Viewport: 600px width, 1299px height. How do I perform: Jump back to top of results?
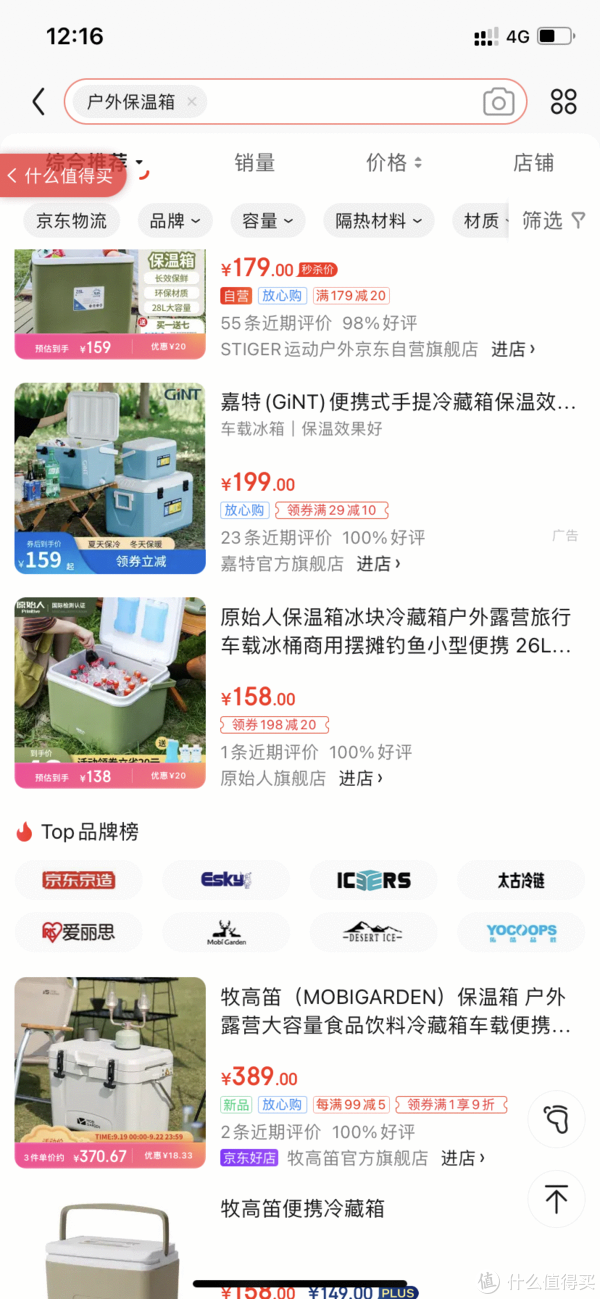[556, 1199]
